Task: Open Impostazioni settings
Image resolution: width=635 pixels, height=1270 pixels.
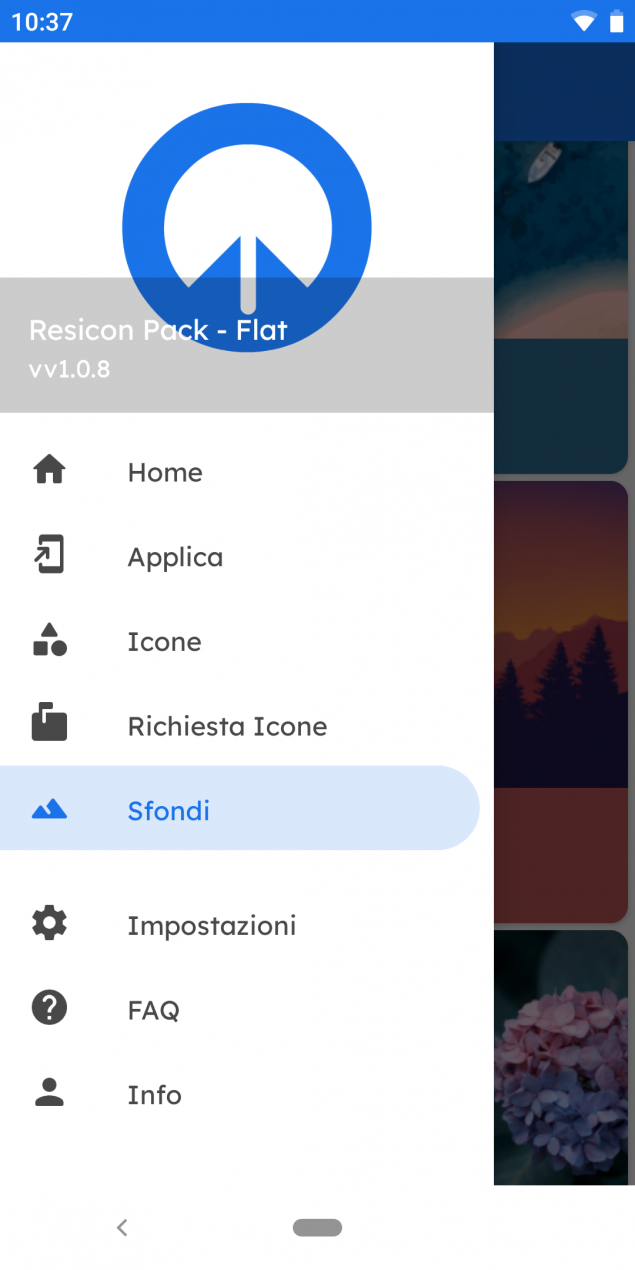Action: tap(240, 925)
